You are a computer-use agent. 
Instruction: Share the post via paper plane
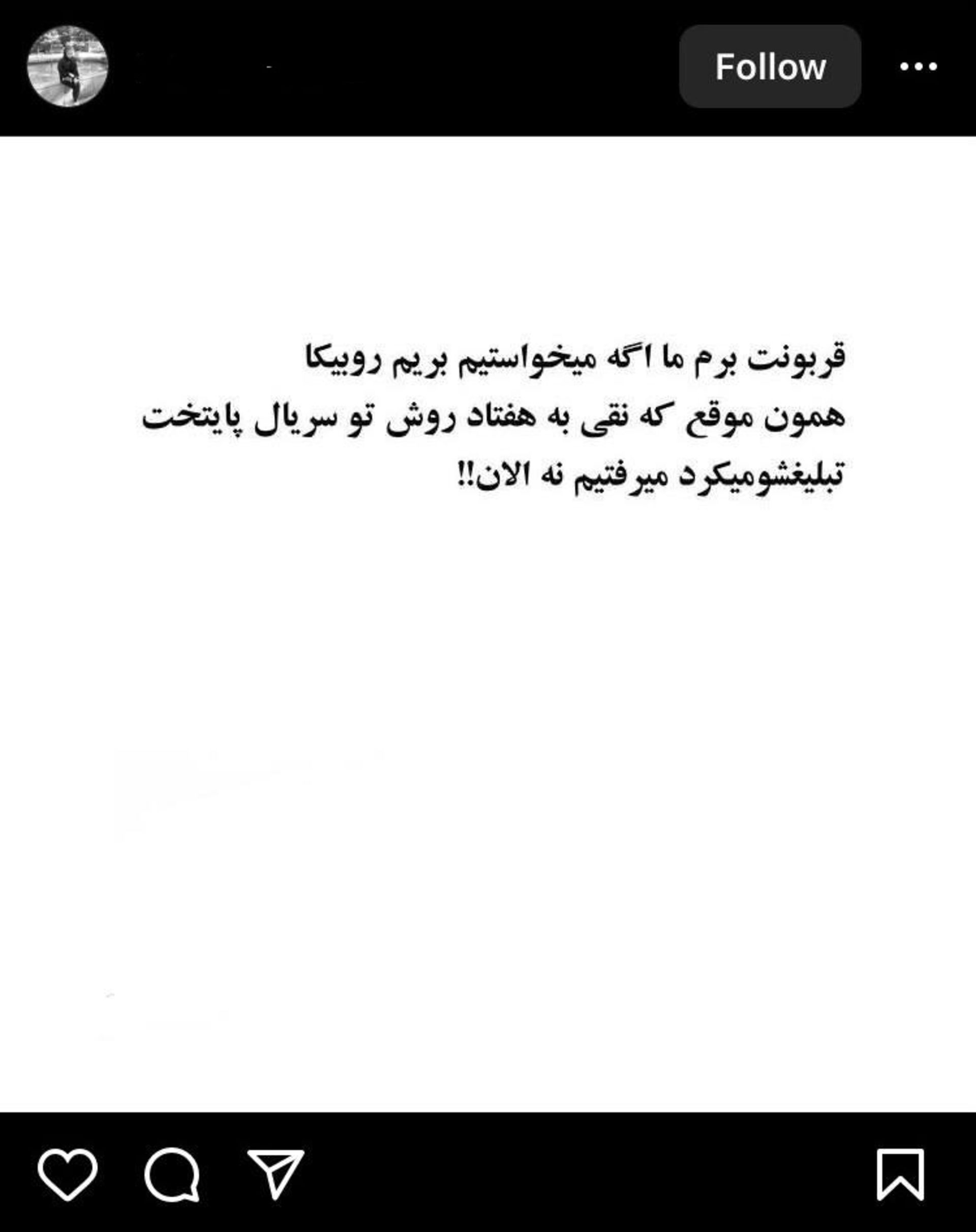276,1173
